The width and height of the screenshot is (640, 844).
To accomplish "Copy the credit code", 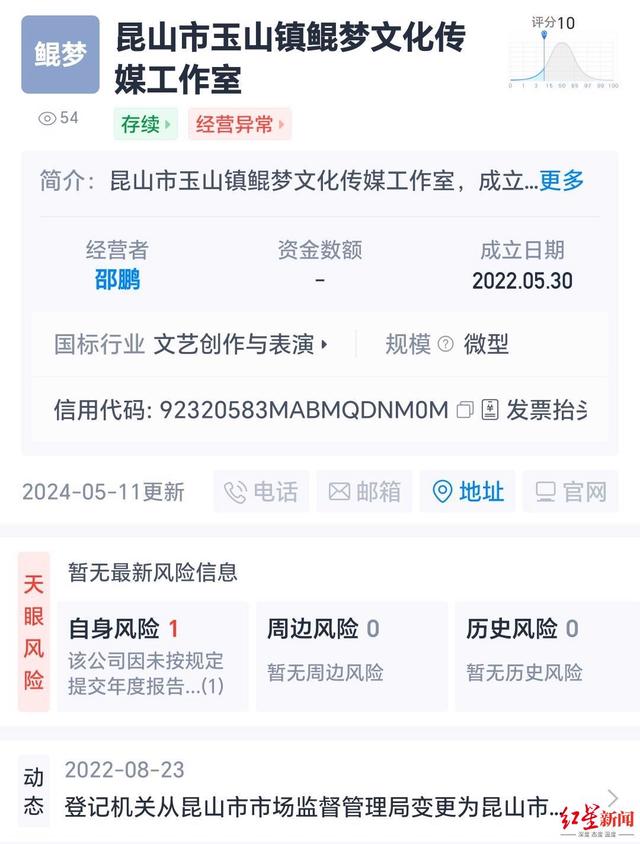I will tap(464, 410).
